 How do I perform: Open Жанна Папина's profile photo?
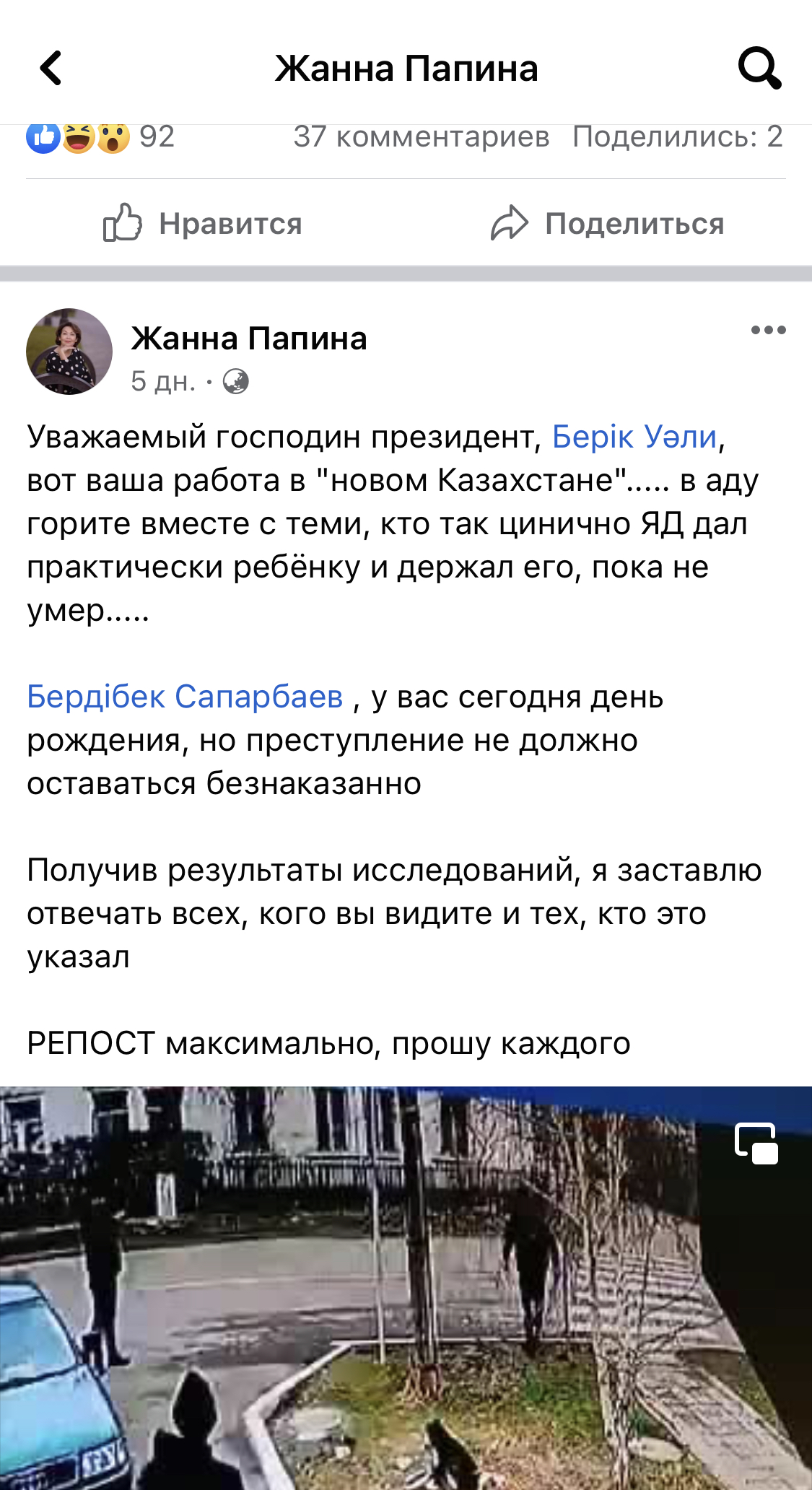click(69, 352)
